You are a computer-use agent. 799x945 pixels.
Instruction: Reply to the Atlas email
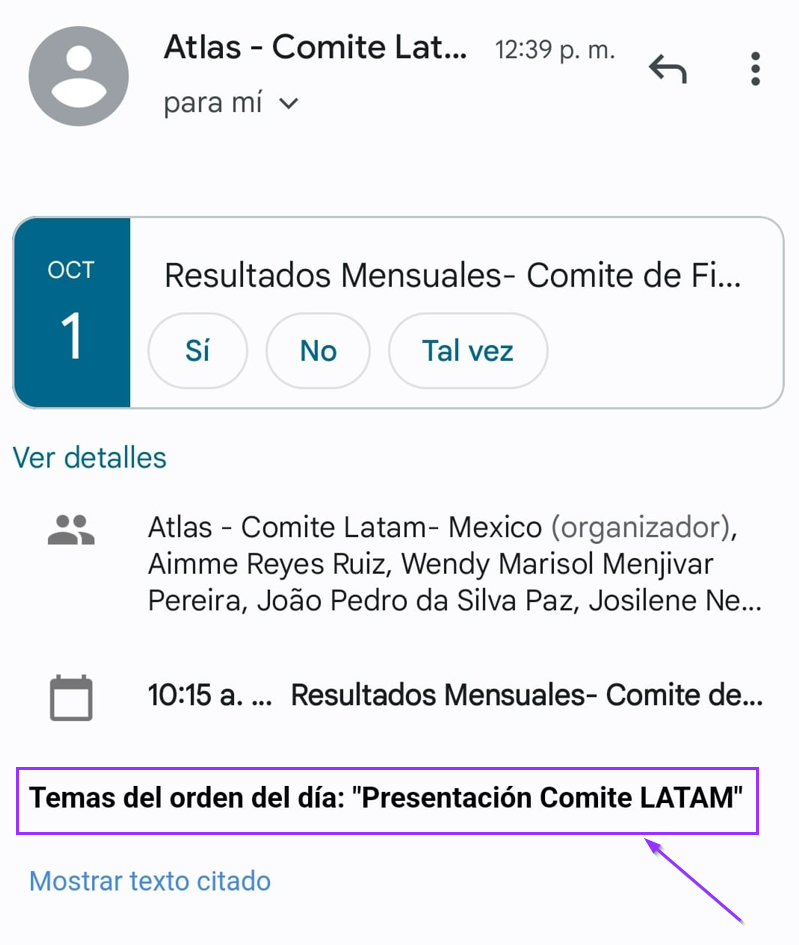point(667,69)
